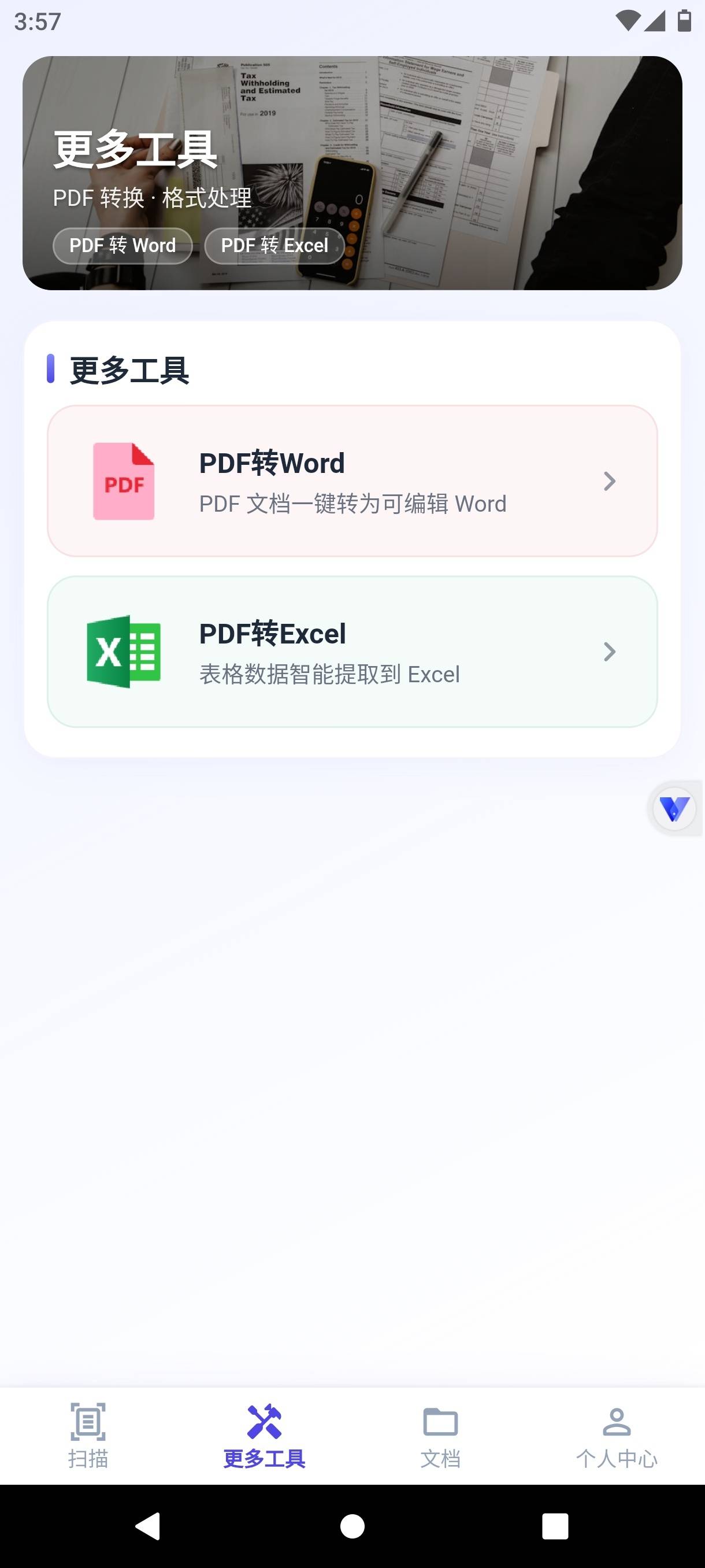Tap the floating blue V icon
This screenshot has width=705, height=1568.
click(674, 809)
